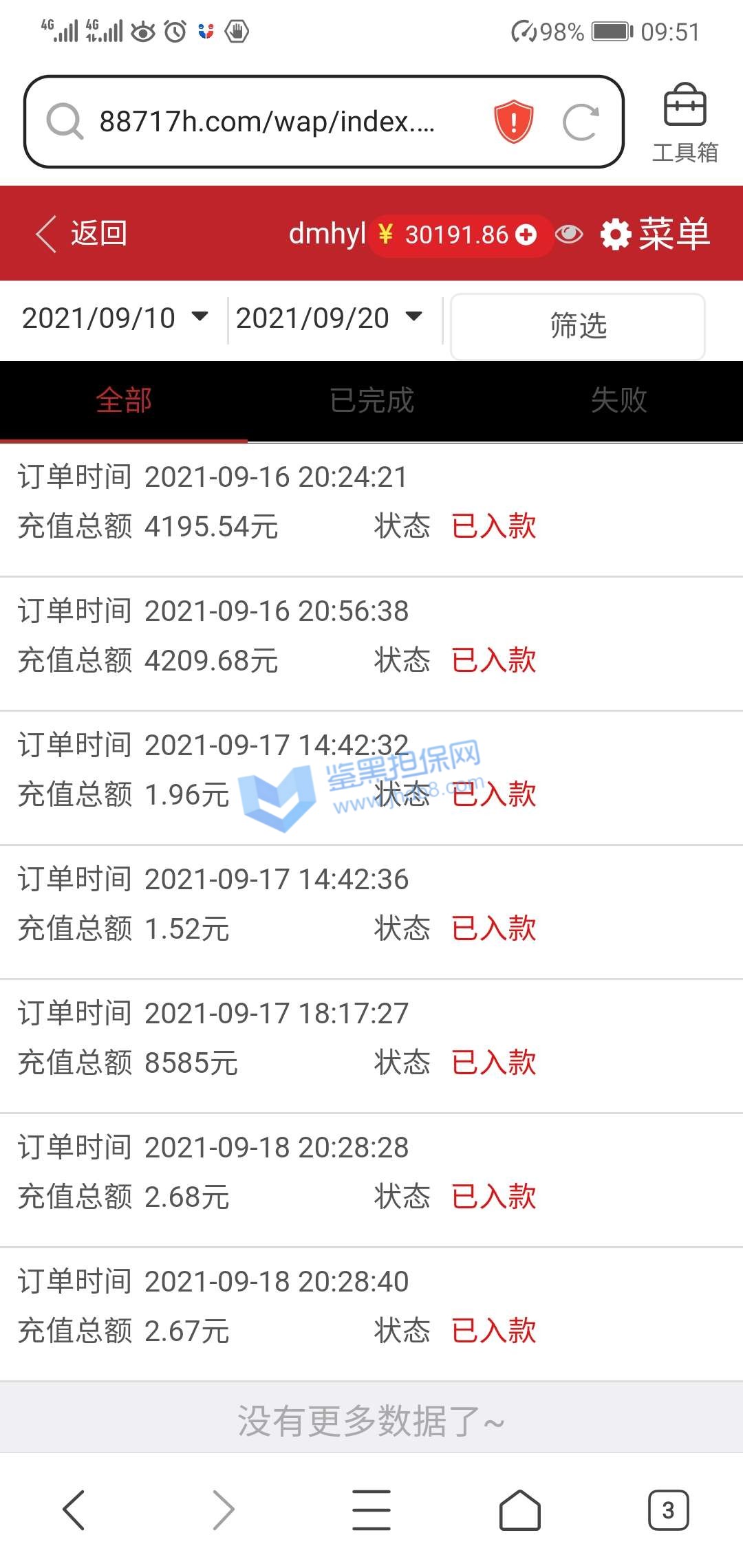This screenshot has width=743, height=1568.
Task: Navigate back with the browser back arrow
Action: (74, 1510)
